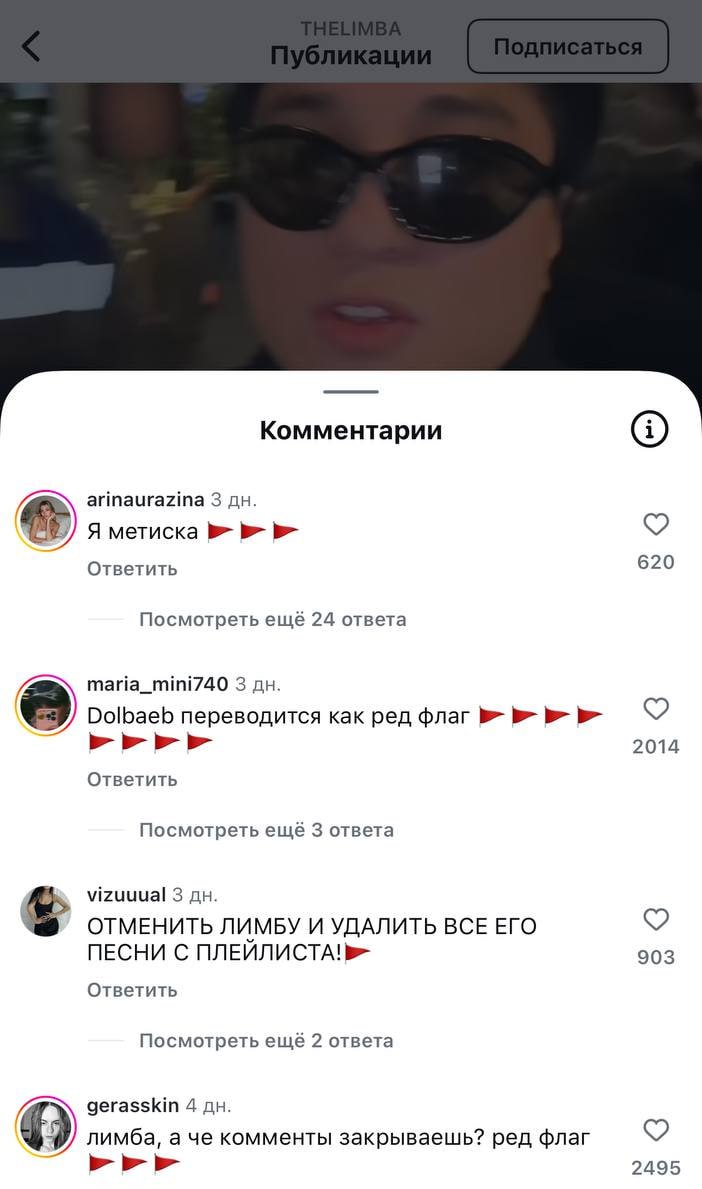Show 3 more replies under maria_mini740
The image size is (702, 1189).
(266, 830)
